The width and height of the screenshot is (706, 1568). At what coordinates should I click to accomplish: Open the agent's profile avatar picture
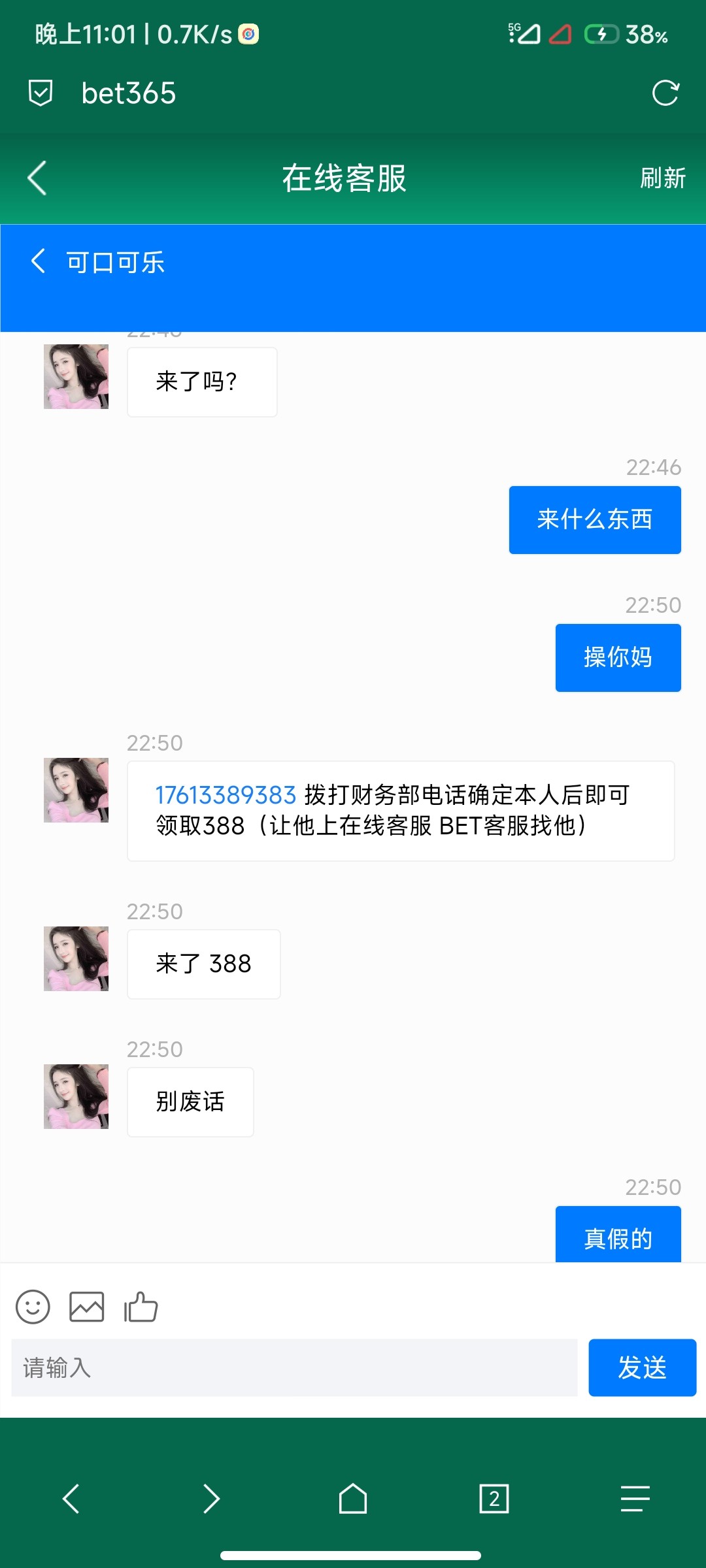(x=75, y=791)
